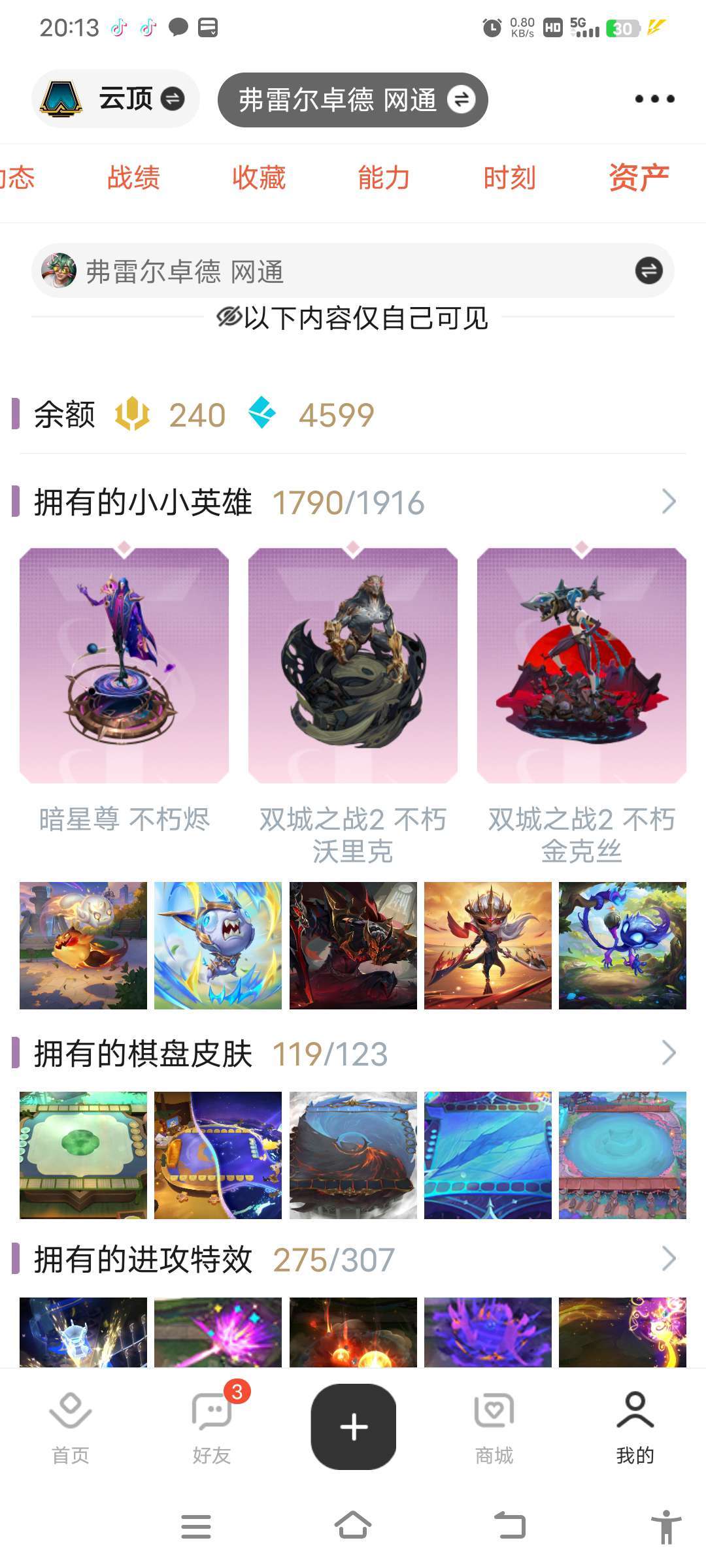Open the 商城 tab
706x1568 pixels.
point(494,1428)
